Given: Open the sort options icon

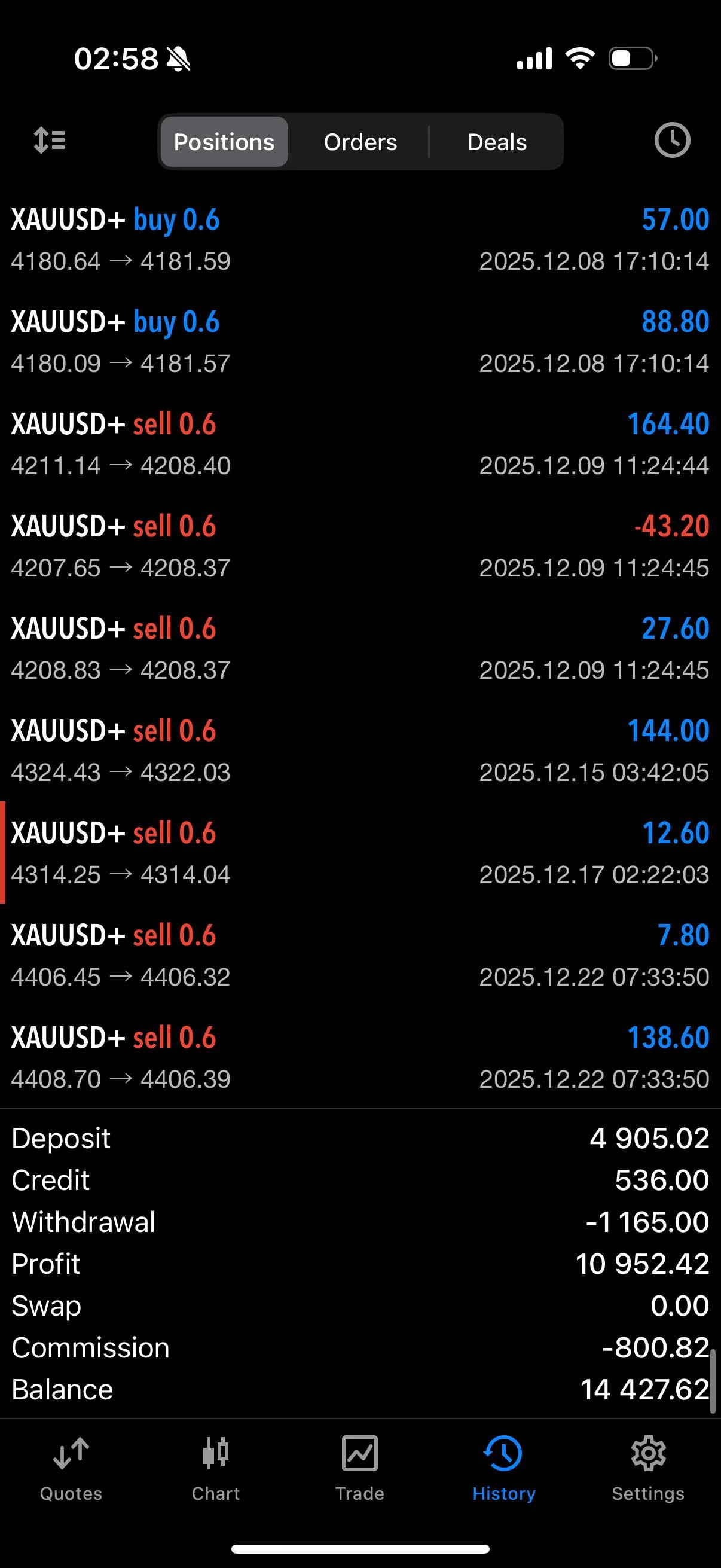Looking at the screenshot, I should click(49, 141).
